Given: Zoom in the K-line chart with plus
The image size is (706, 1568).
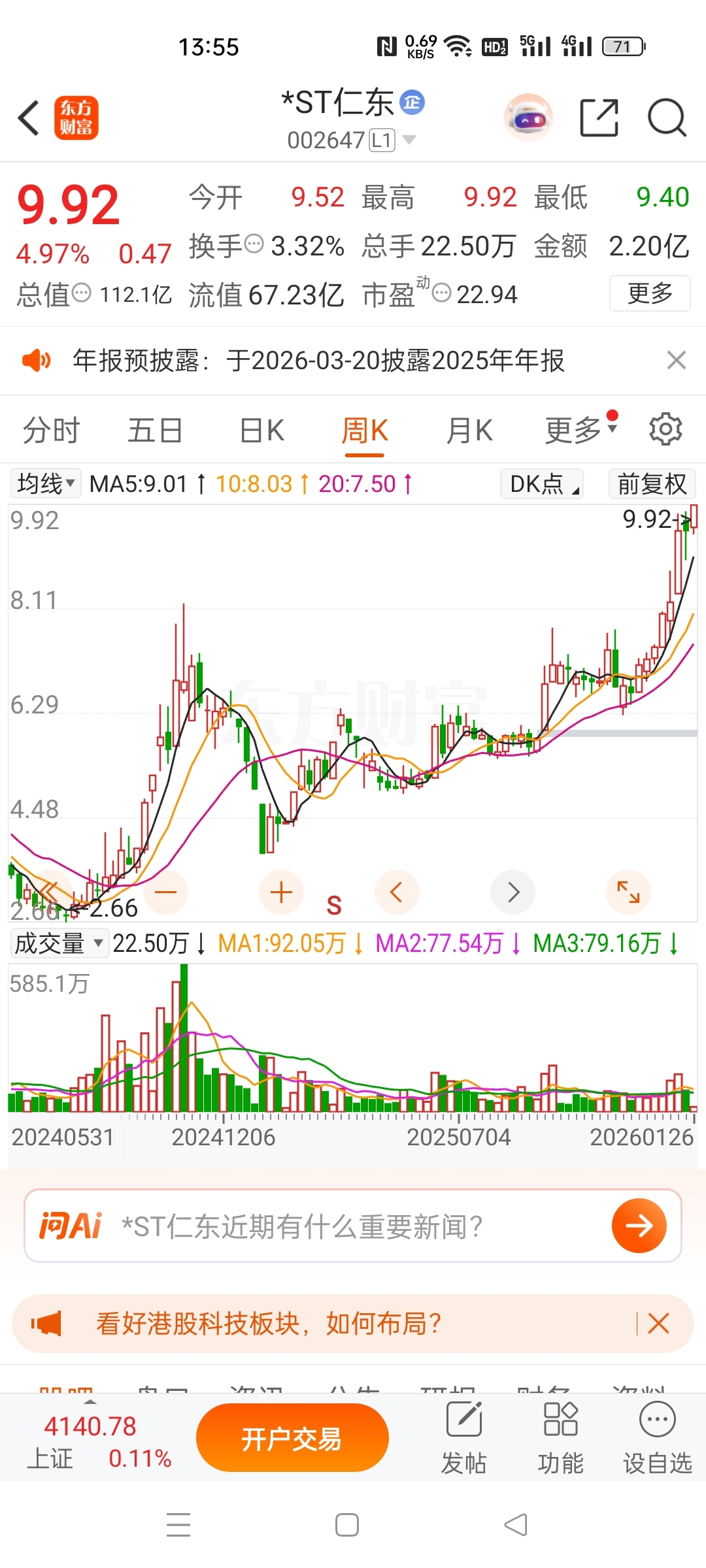Looking at the screenshot, I should coord(281,892).
